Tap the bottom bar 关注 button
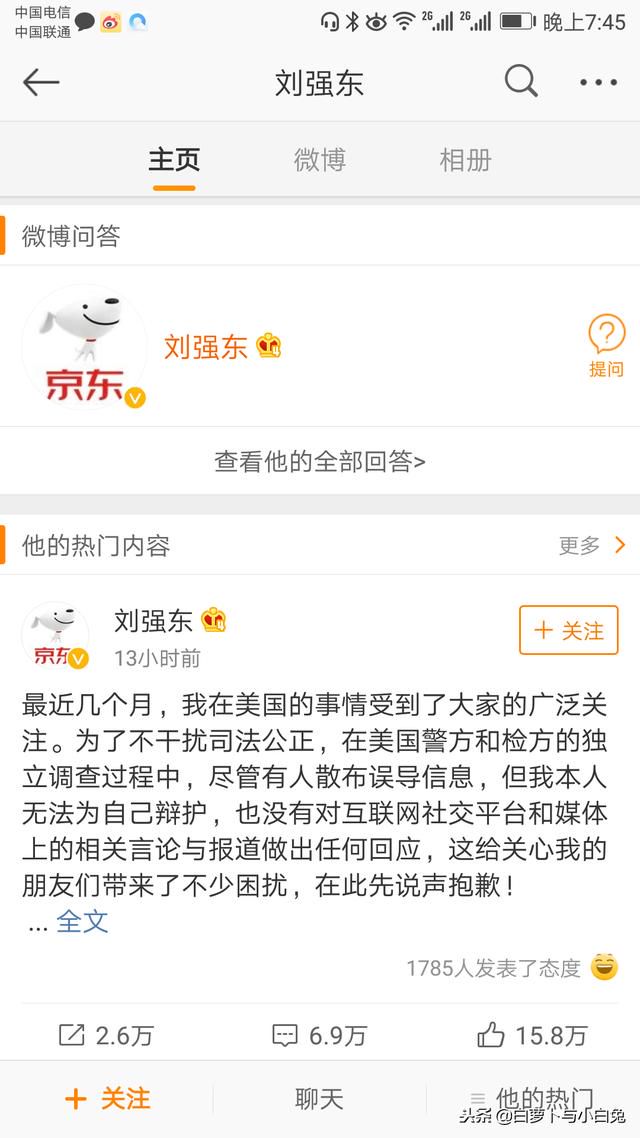 [107, 1099]
